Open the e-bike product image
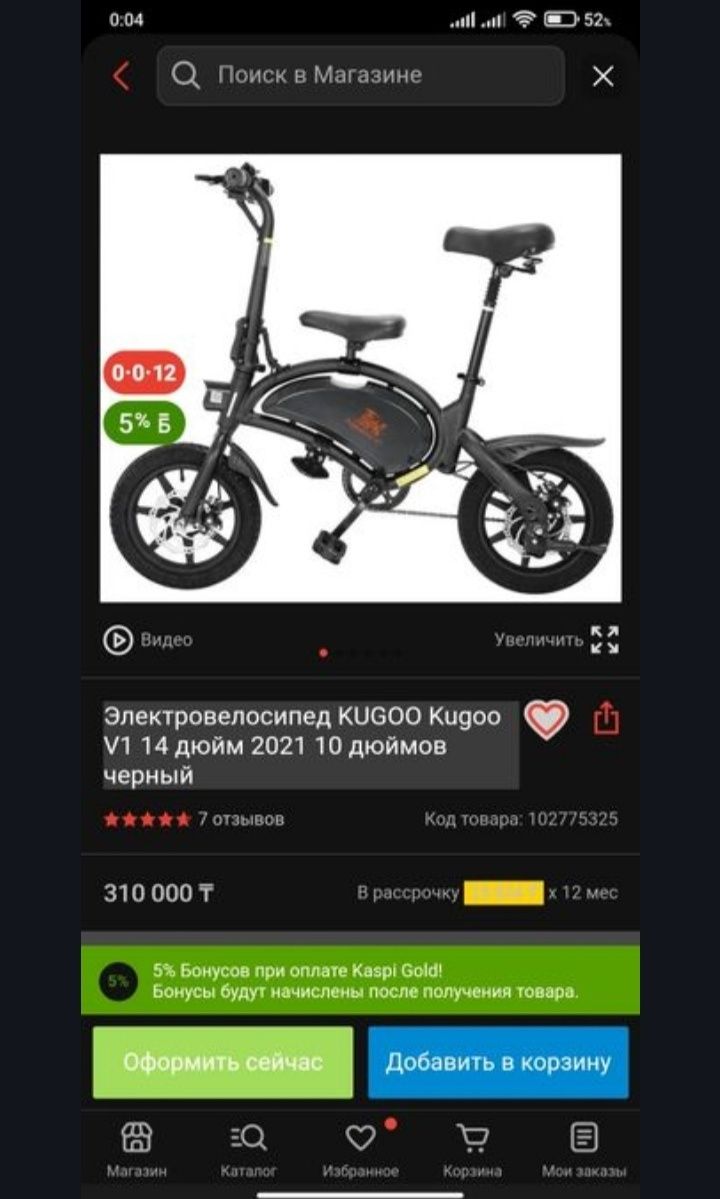The height and width of the screenshot is (1199, 720). pos(361,379)
